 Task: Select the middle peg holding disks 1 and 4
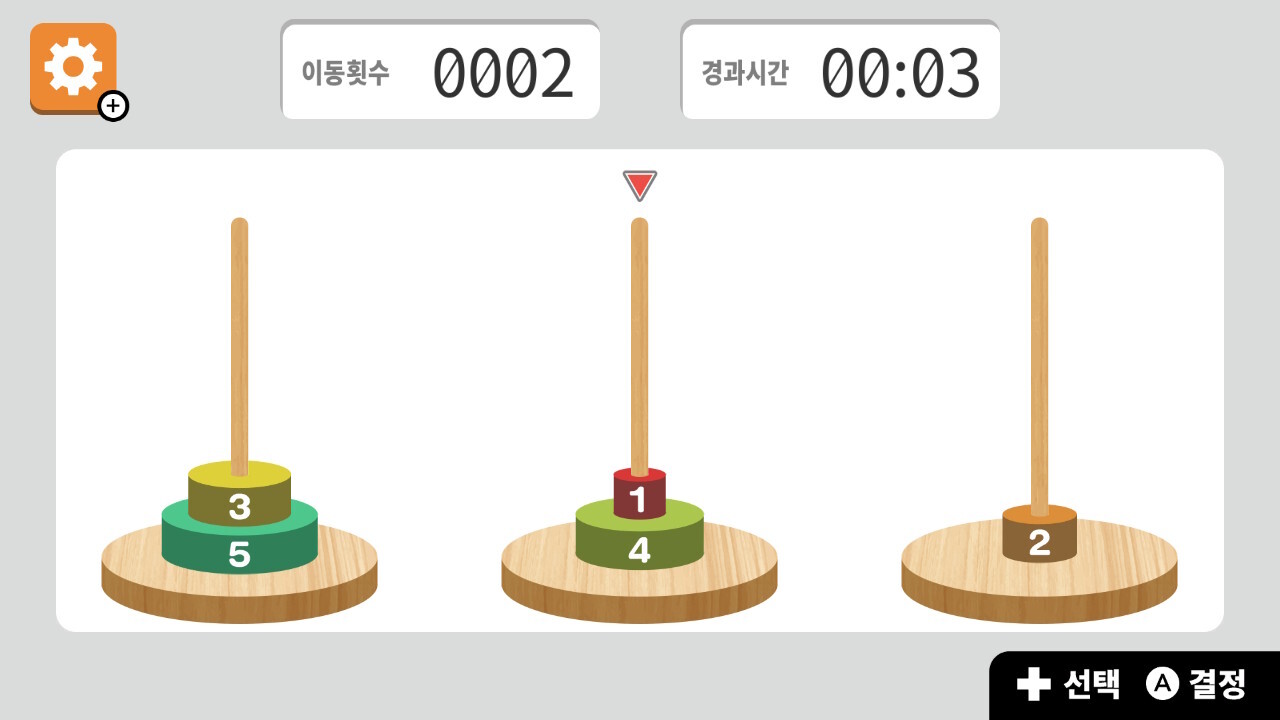click(639, 420)
